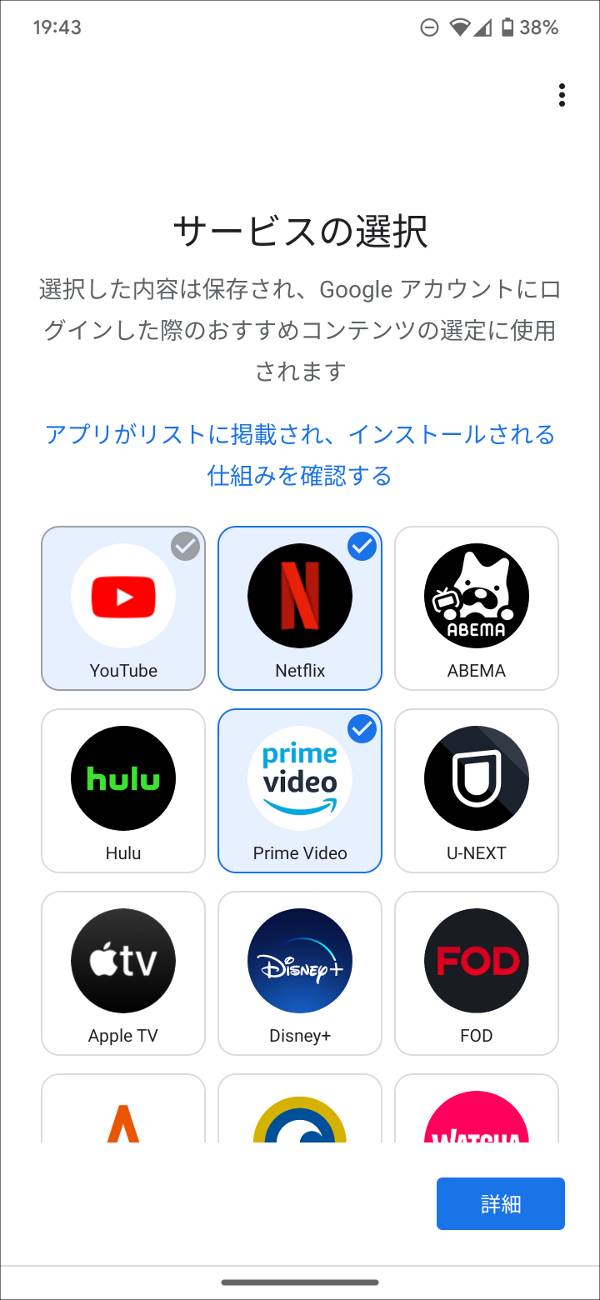Select the Disney+ service
600x1300 pixels.
pos(300,973)
